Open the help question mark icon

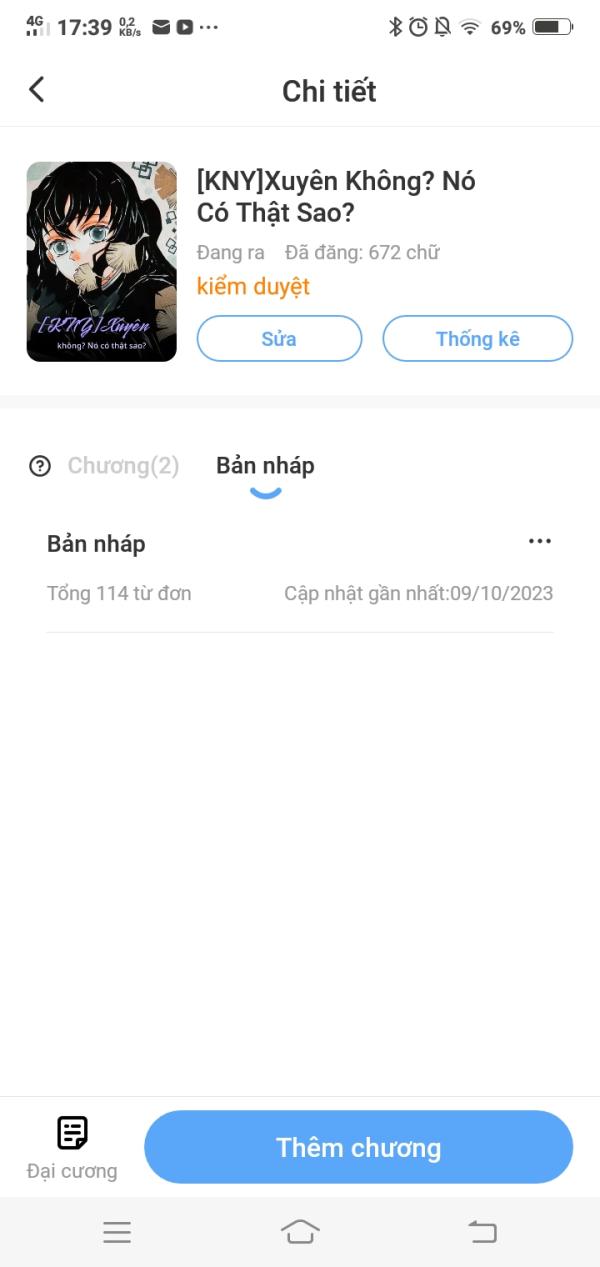(40, 466)
